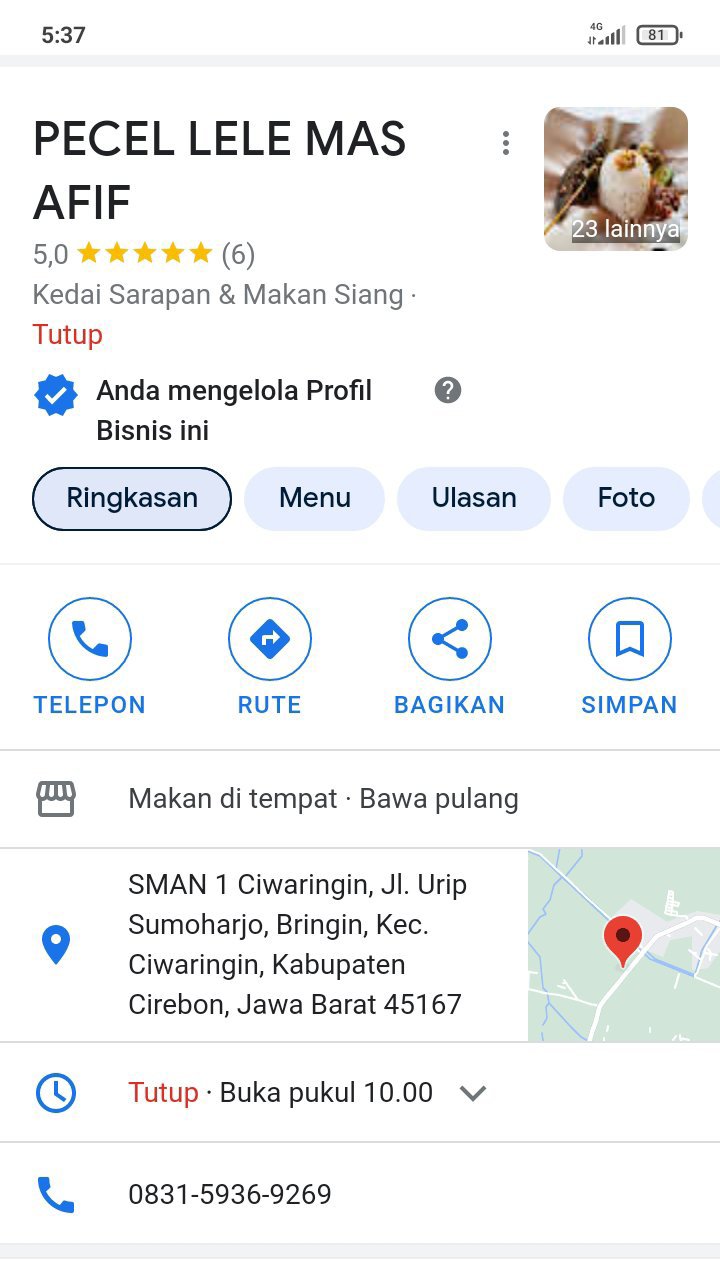
Task: Select the Ringkasan tab
Action: (132, 498)
